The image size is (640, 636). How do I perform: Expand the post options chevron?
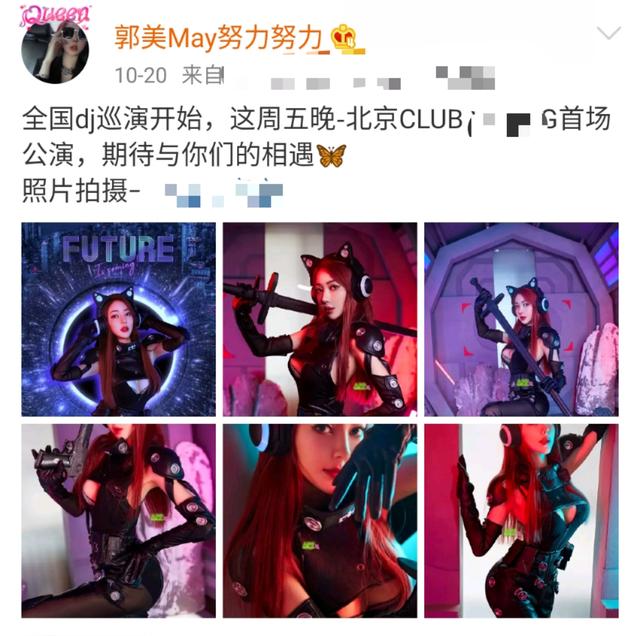(x=608, y=36)
